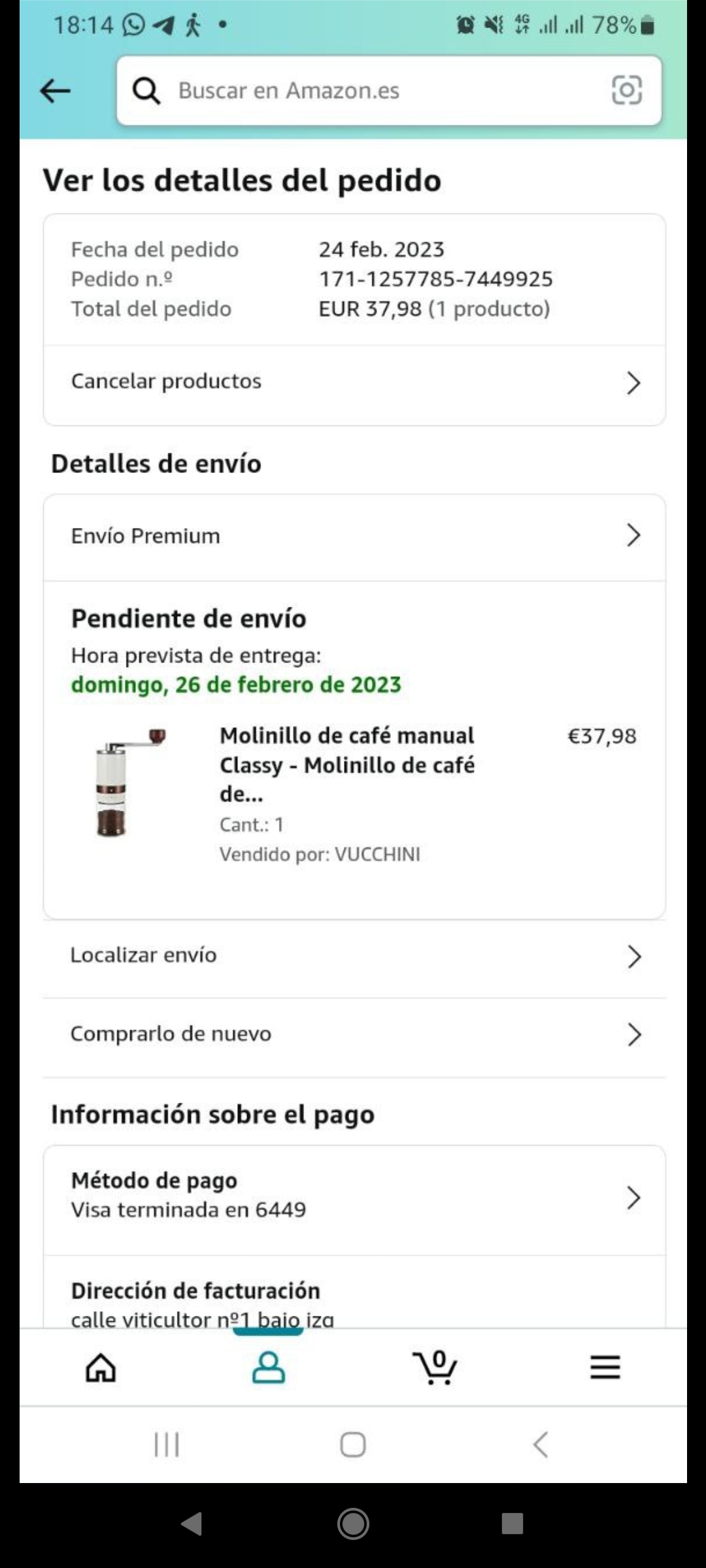Image resolution: width=706 pixels, height=1568 pixels.
Task: Open the Envío Premium row
Action: (x=354, y=536)
